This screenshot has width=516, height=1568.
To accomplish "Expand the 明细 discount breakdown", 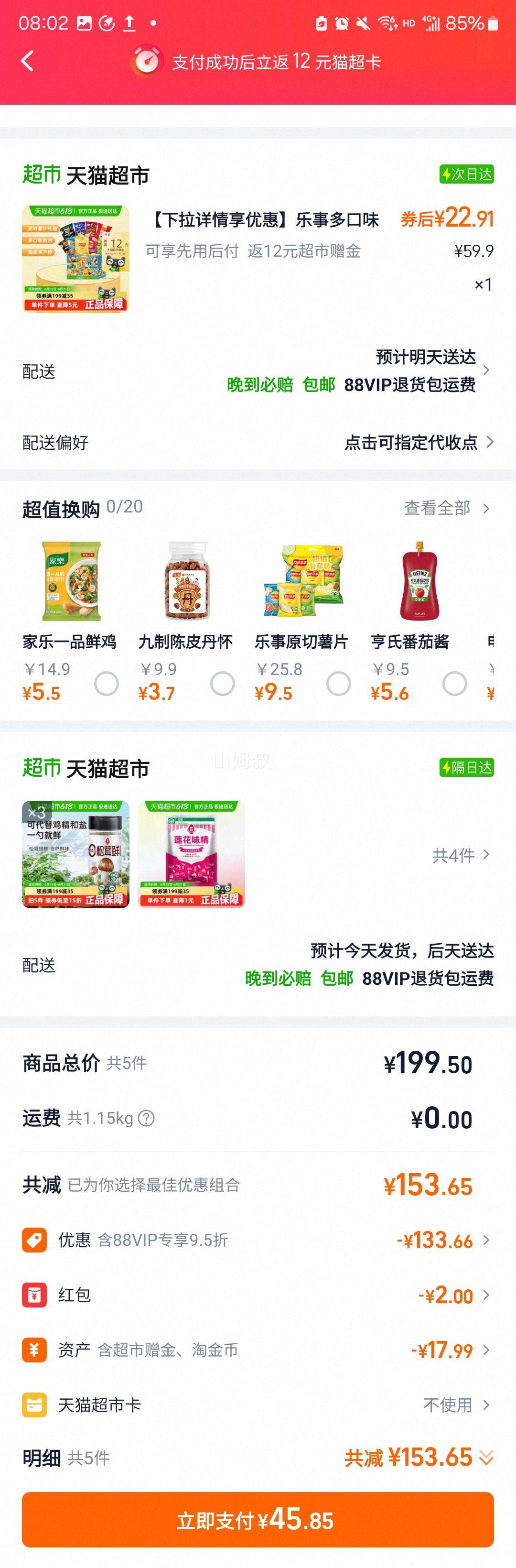I will pos(485,1457).
